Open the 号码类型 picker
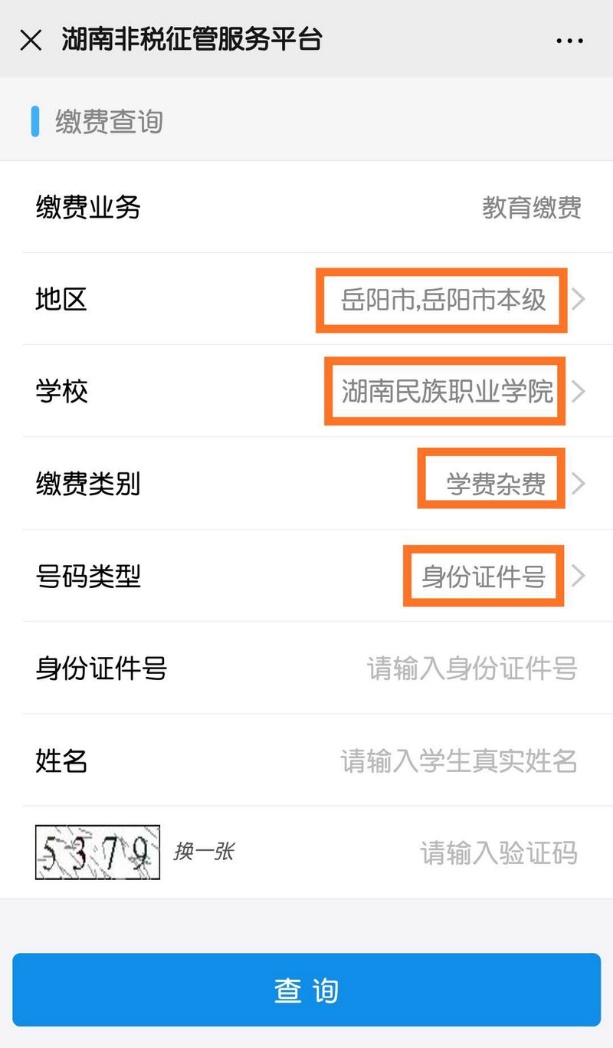Image resolution: width=613 pixels, height=1048 pixels. [x=484, y=577]
